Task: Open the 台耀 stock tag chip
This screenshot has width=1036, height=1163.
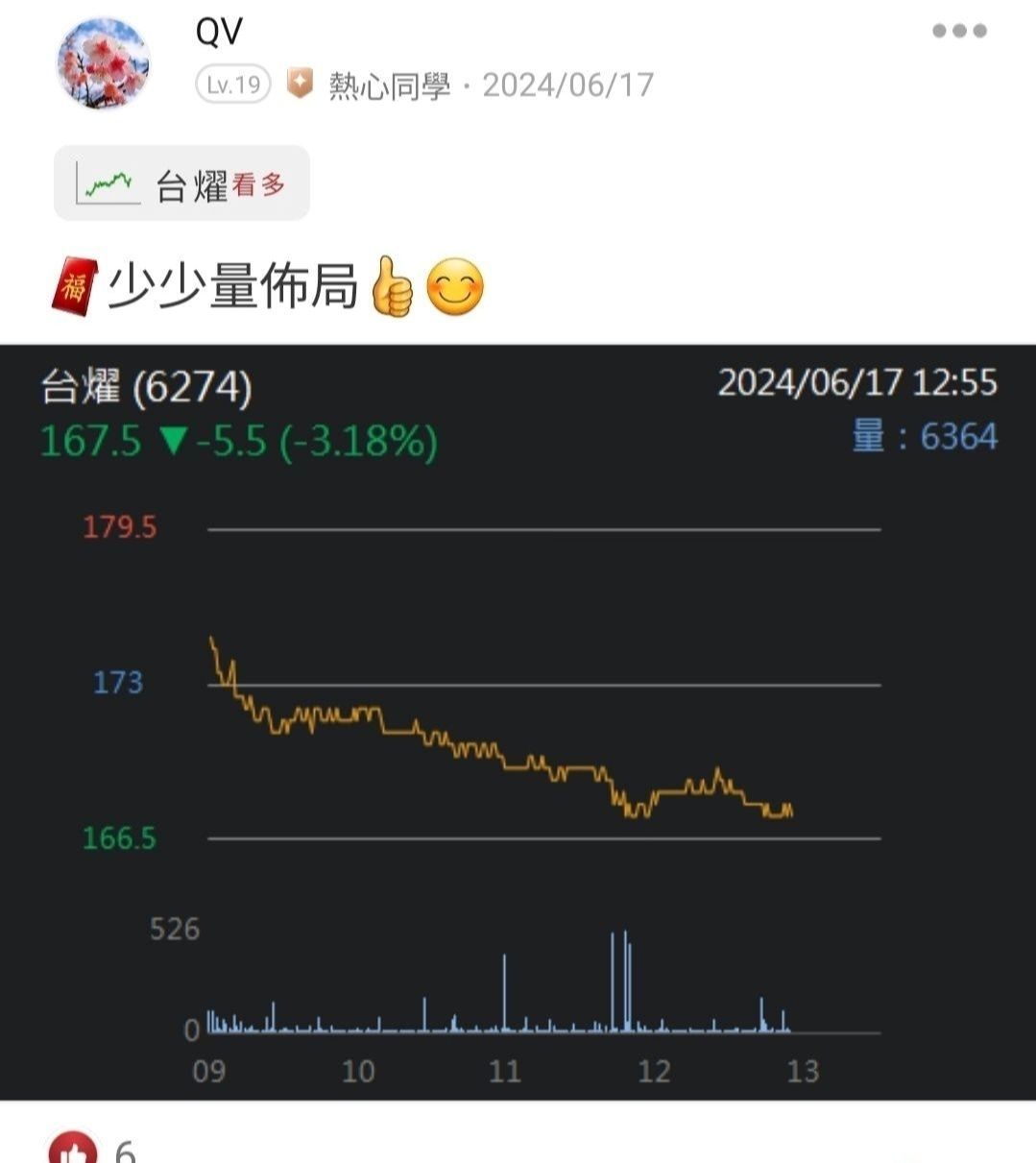Action: pos(181,183)
